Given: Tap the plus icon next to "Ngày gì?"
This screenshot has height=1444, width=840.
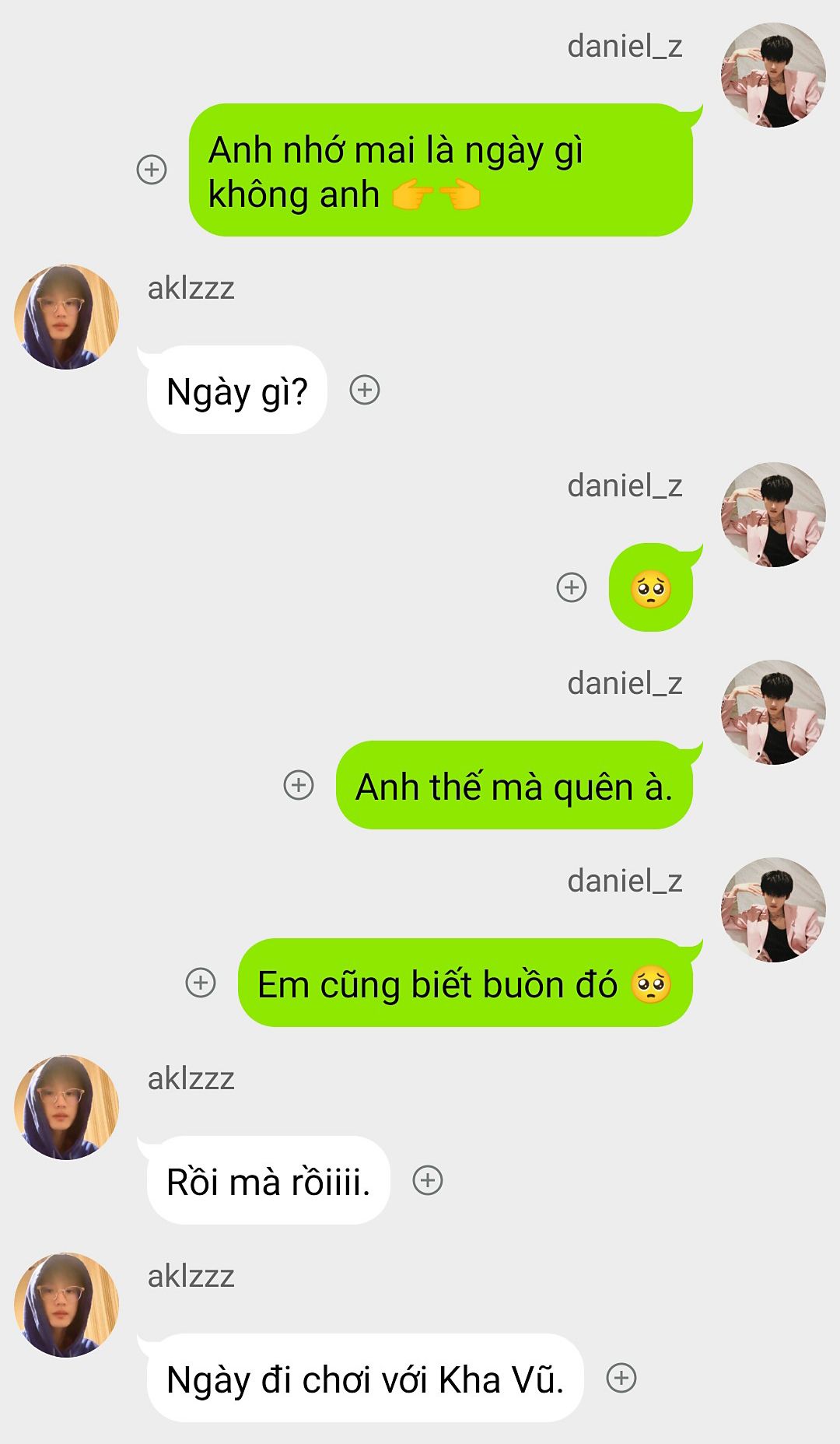Looking at the screenshot, I should 365,390.
